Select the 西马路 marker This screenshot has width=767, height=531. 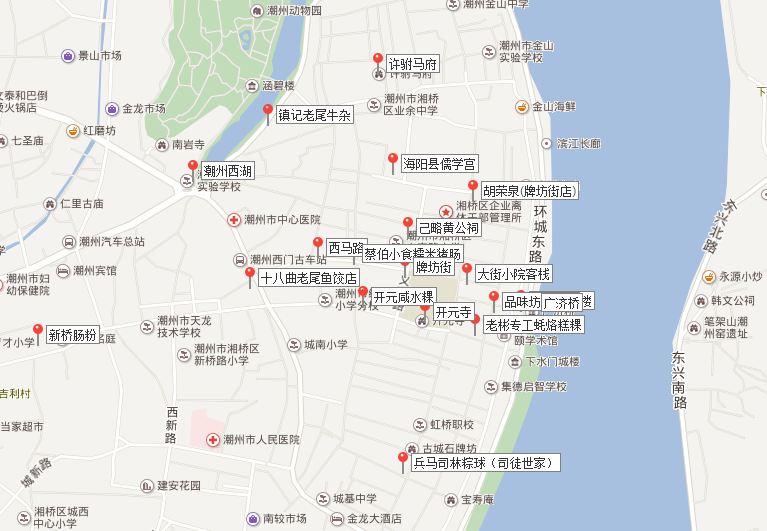point(318,244)
